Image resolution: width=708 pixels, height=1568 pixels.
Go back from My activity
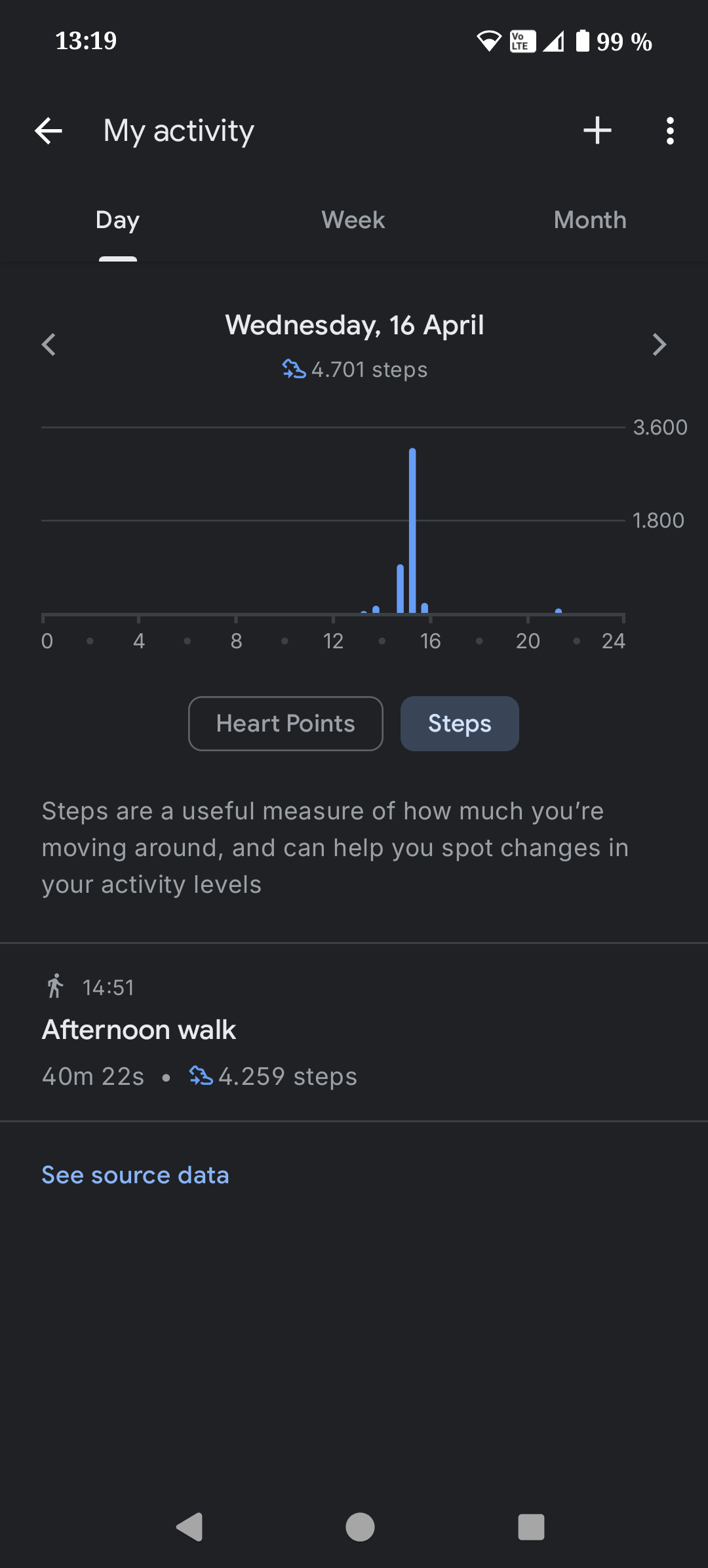(49, 131)
